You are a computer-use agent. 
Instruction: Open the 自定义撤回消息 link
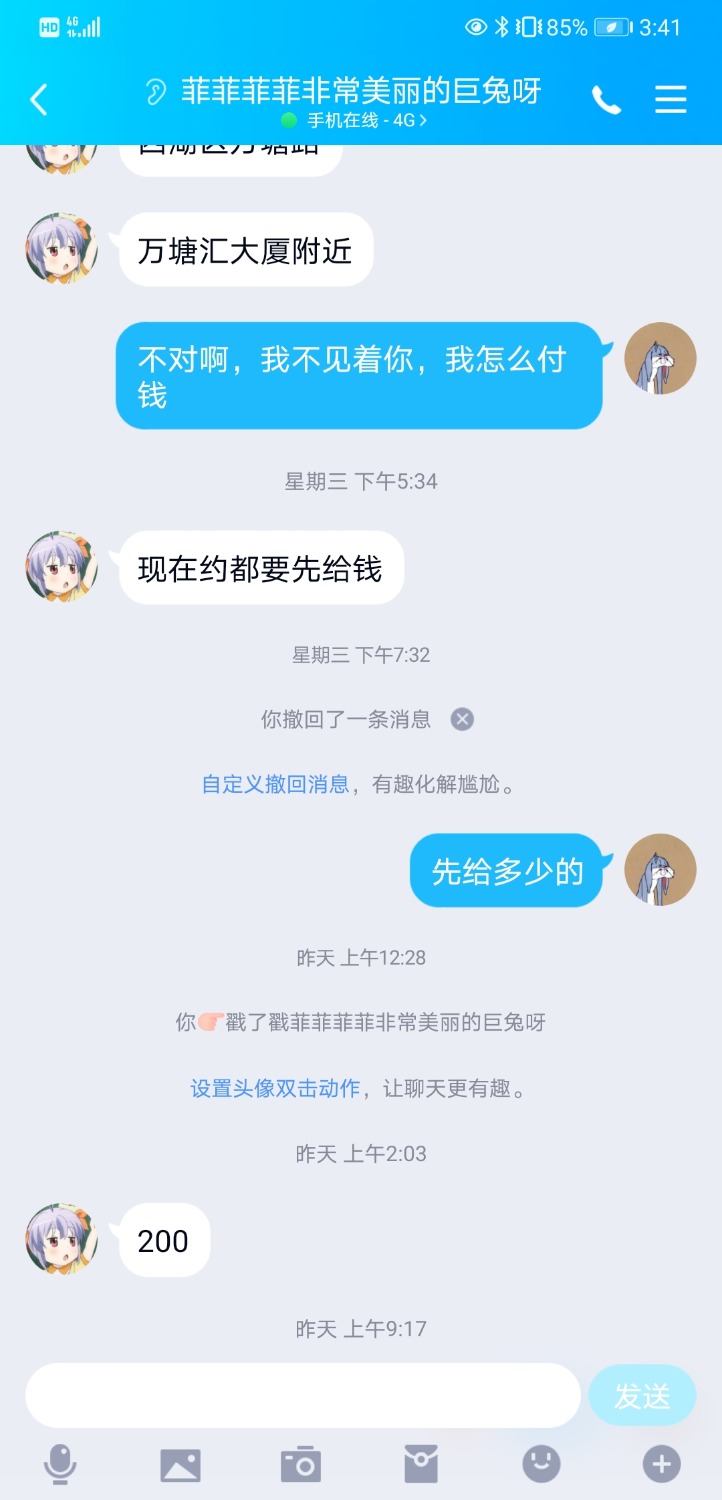click(275, 785)
